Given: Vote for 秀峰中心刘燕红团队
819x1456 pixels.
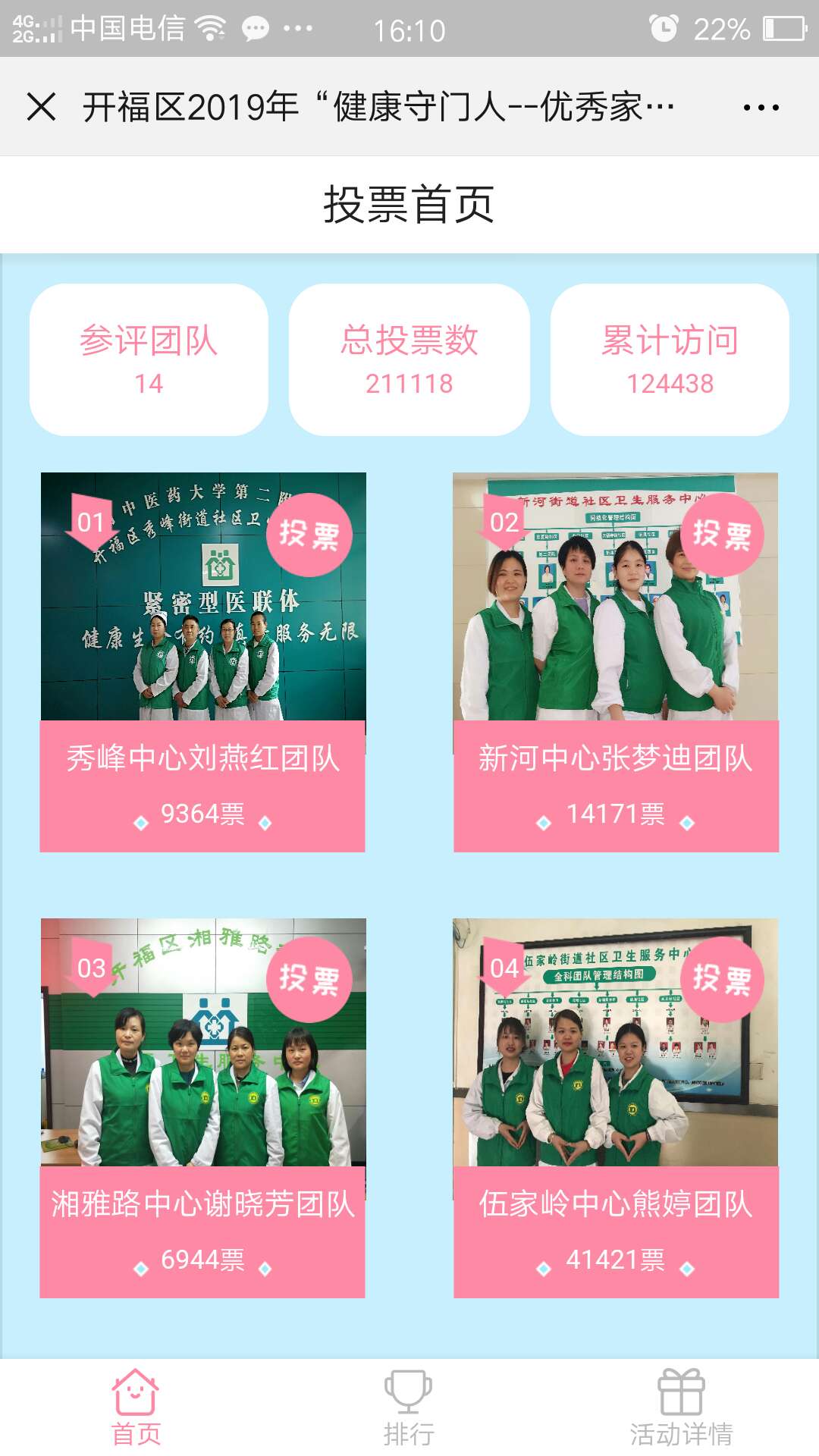Looking at the screenshot, I should pos(309,535).
